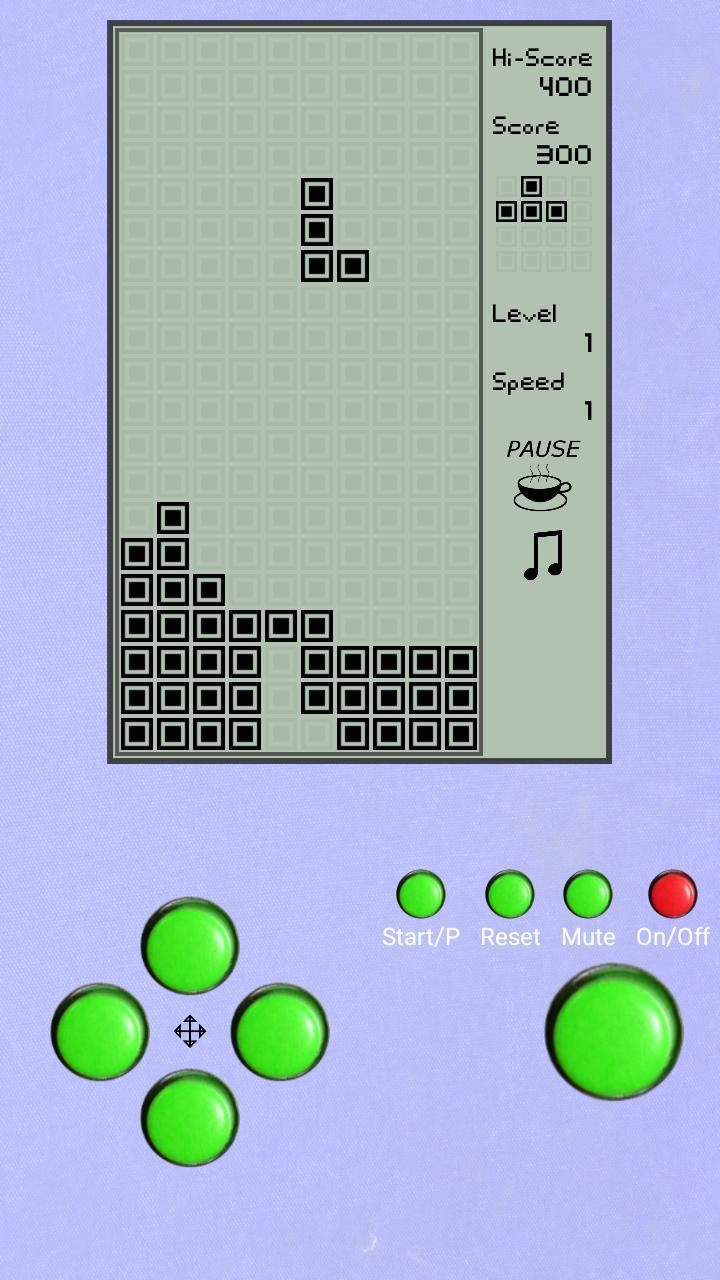Move the piece left with the D-pad

100,1031
